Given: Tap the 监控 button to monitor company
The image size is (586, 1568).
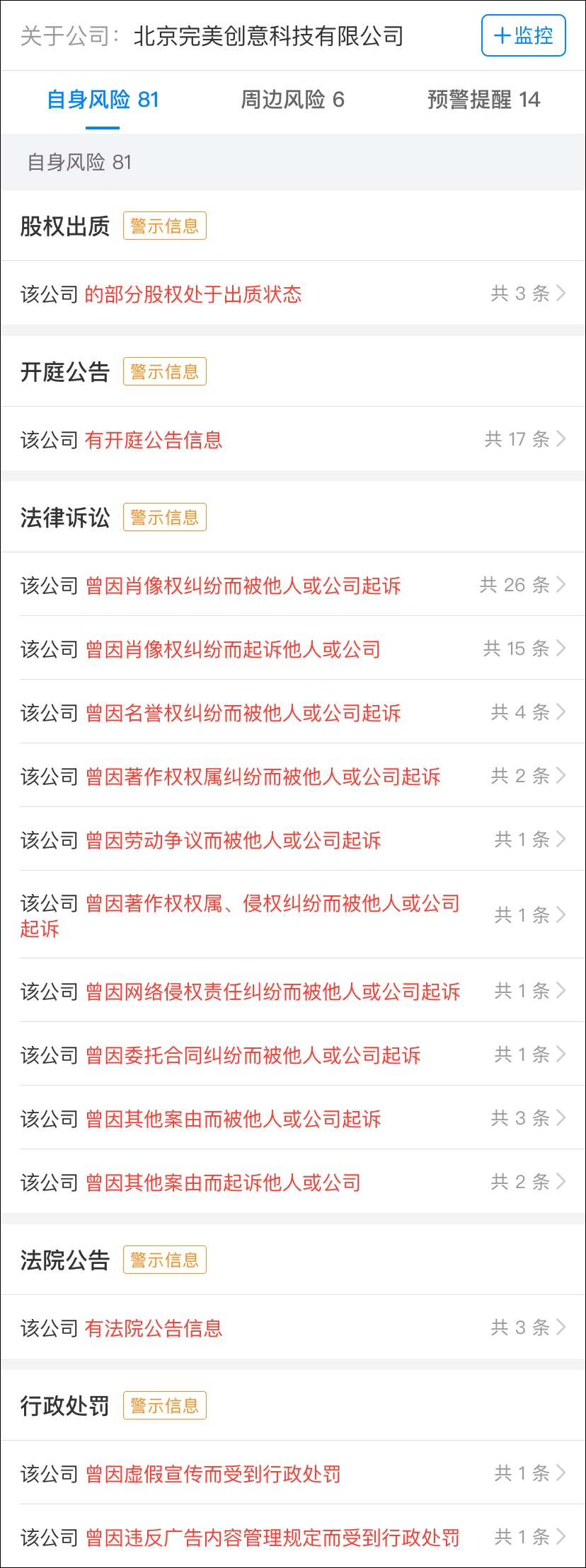Looking at the screenshot, I should [523, 35].
